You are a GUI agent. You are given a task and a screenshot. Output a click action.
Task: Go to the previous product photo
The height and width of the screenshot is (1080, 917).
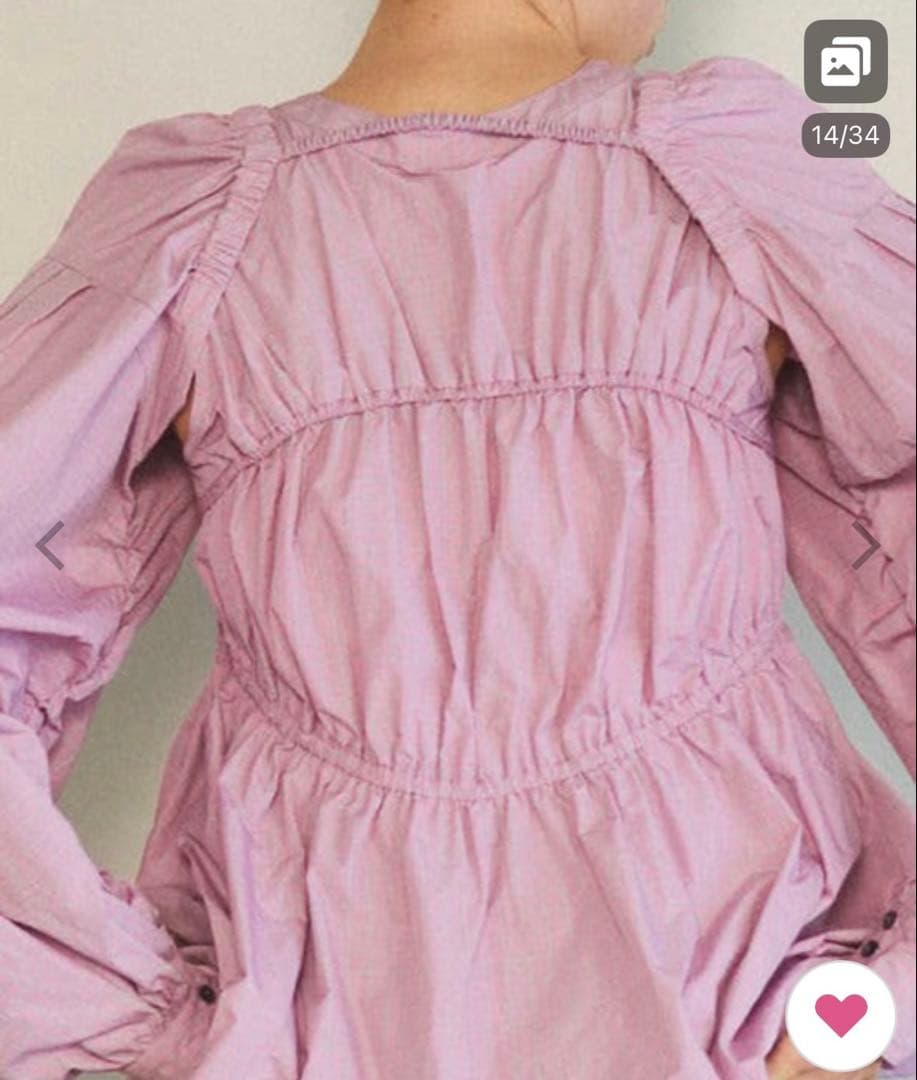tap(50, 545)
